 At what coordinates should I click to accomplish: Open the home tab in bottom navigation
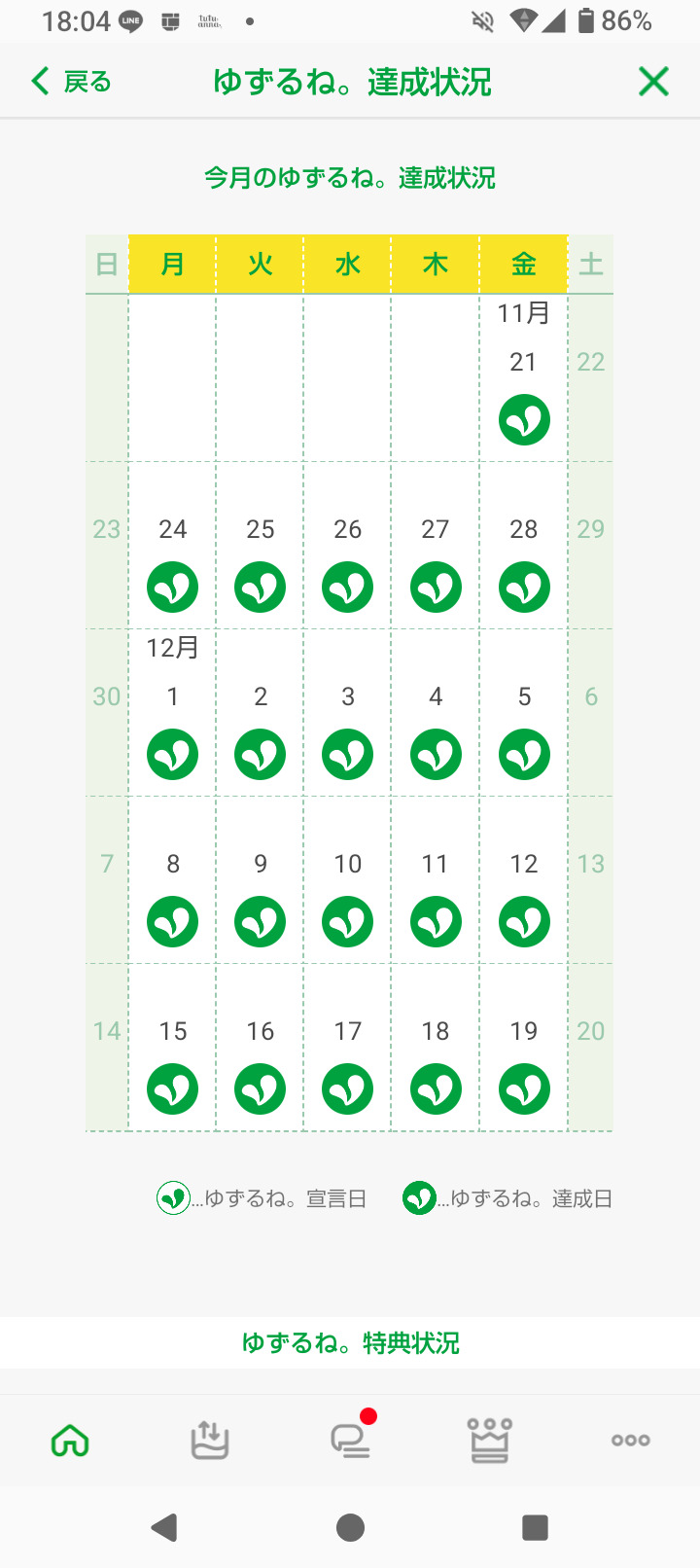(x=70, y=1440)
